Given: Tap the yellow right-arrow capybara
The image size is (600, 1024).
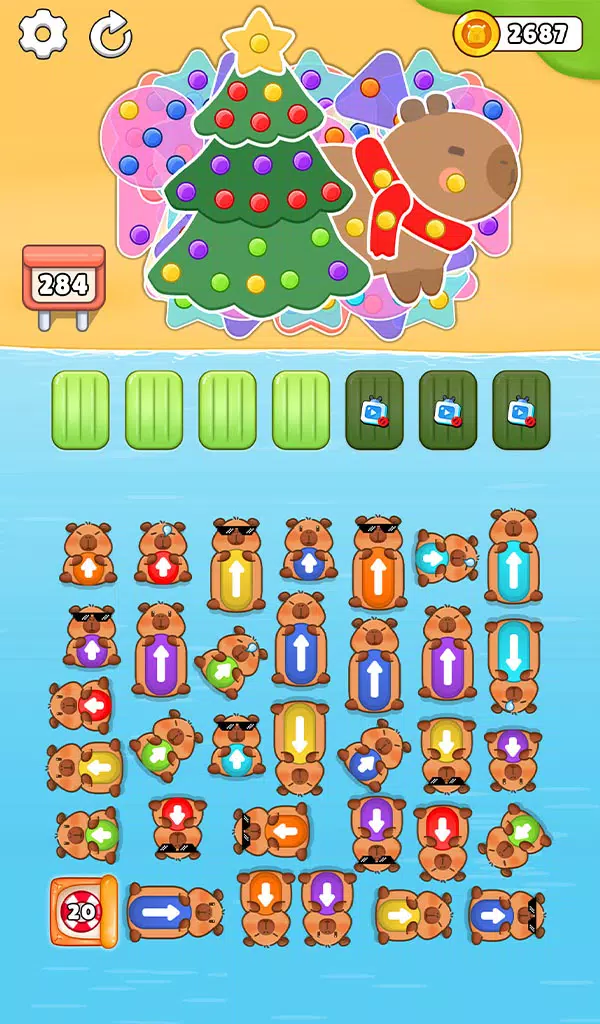Looking at the screenshot, I should pos(412,913).
